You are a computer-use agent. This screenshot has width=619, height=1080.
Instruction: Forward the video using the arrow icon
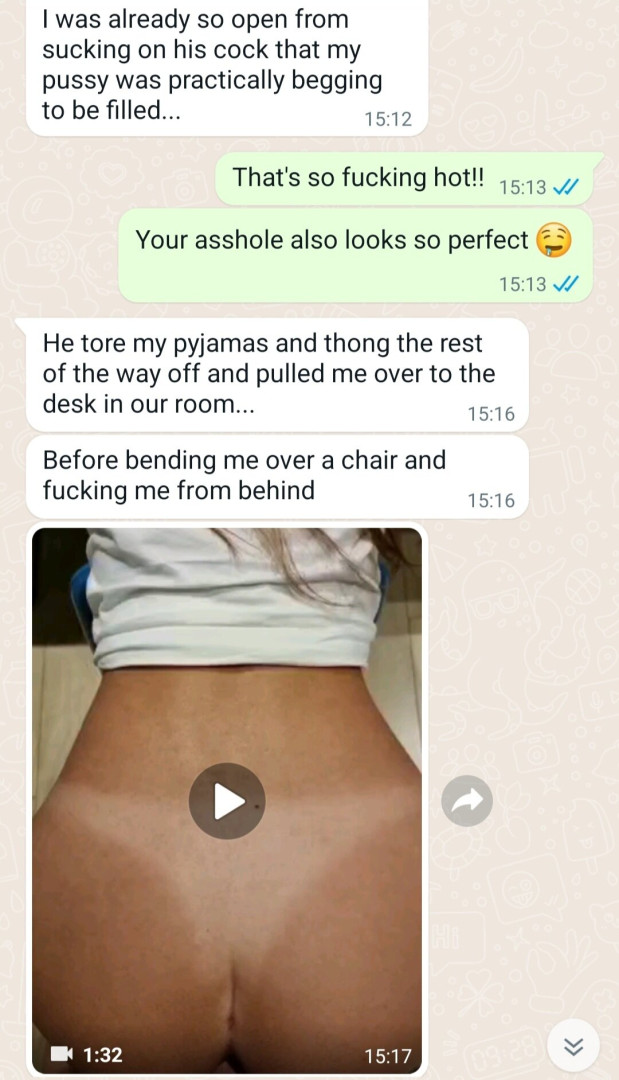point(467,800)
